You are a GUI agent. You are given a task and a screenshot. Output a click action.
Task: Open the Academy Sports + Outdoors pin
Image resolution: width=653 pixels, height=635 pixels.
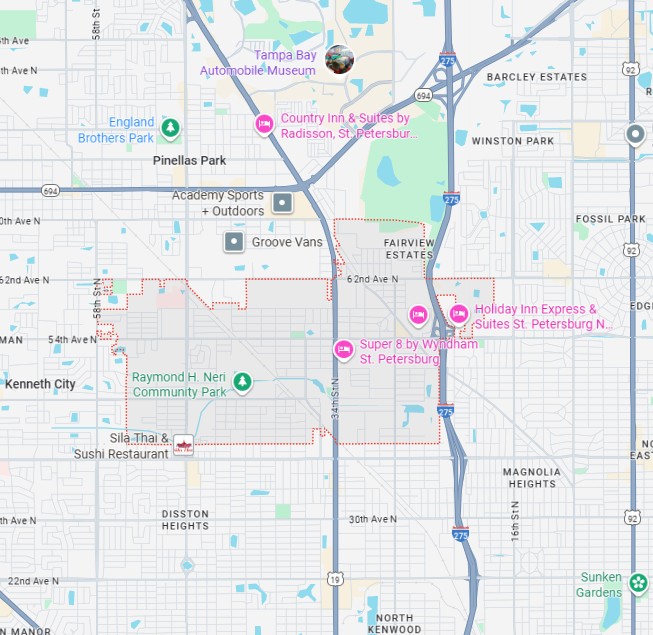pyautogui.click(x=283, y=203)
